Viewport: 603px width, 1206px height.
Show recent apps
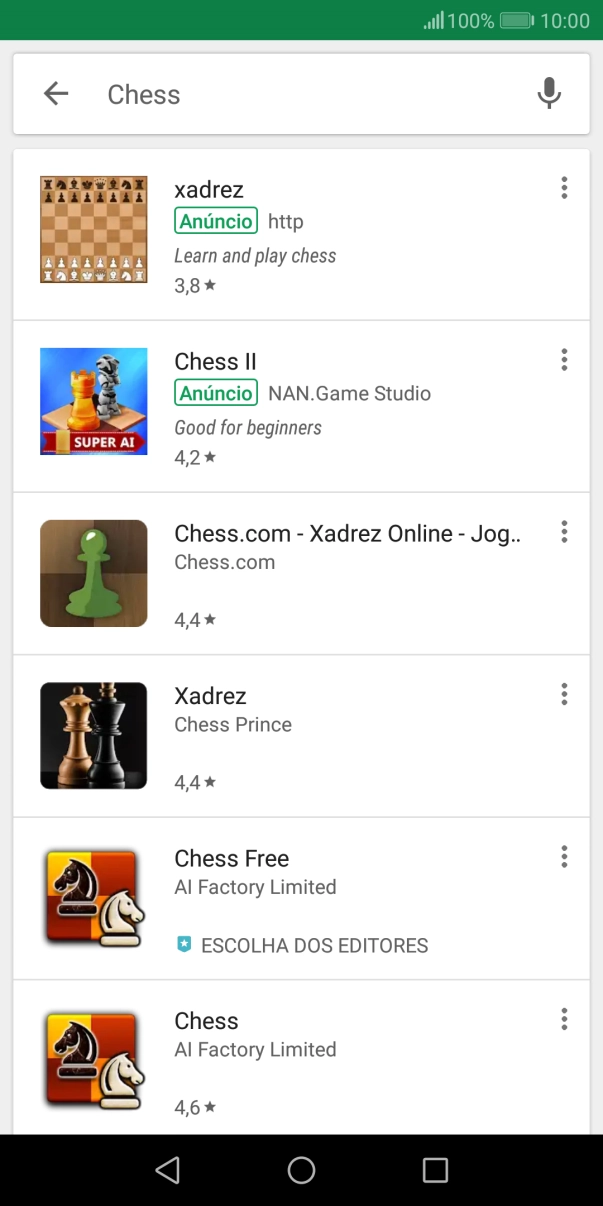click(x=435, y=1170)
